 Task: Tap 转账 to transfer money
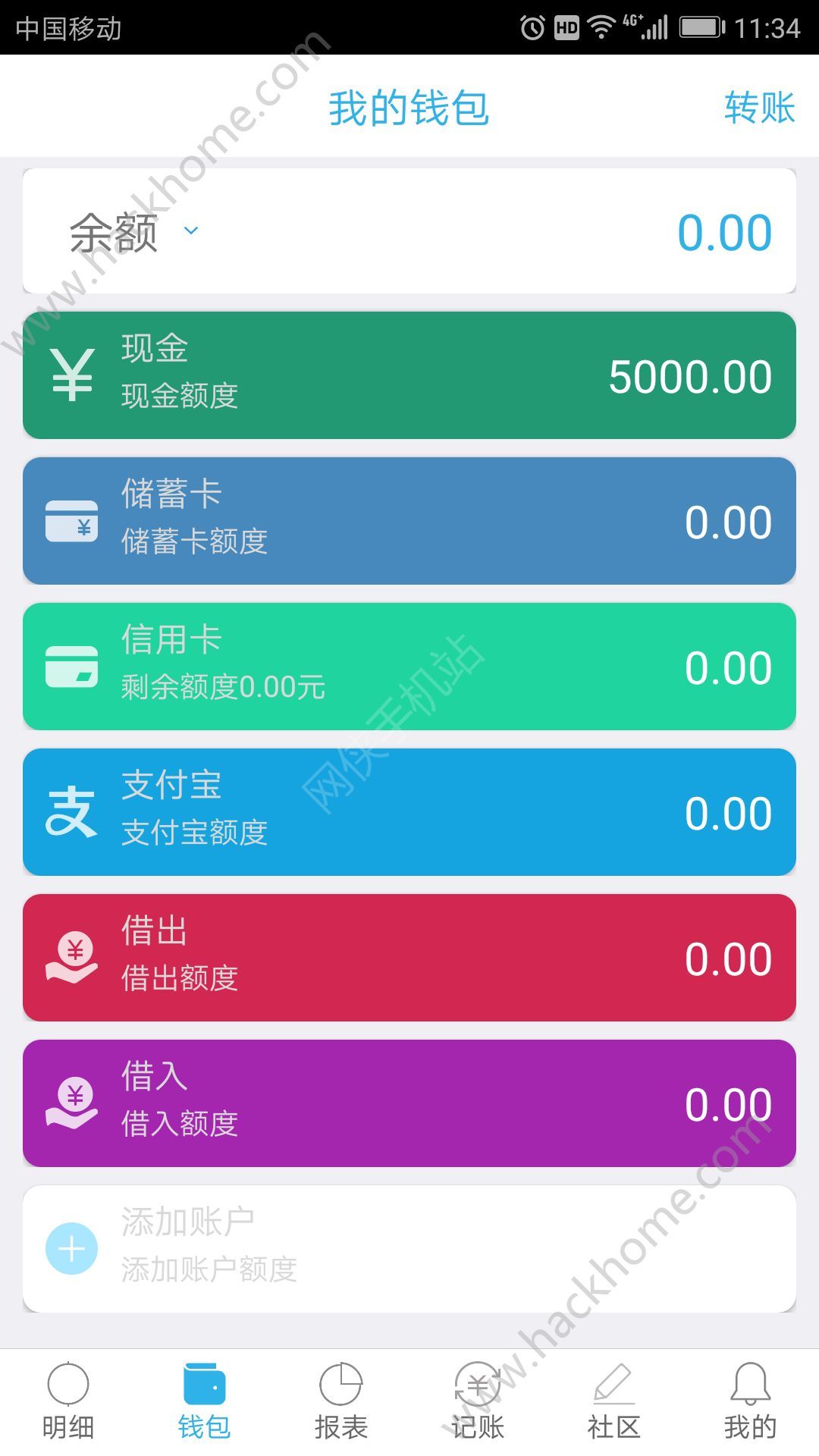pos(759,107)
